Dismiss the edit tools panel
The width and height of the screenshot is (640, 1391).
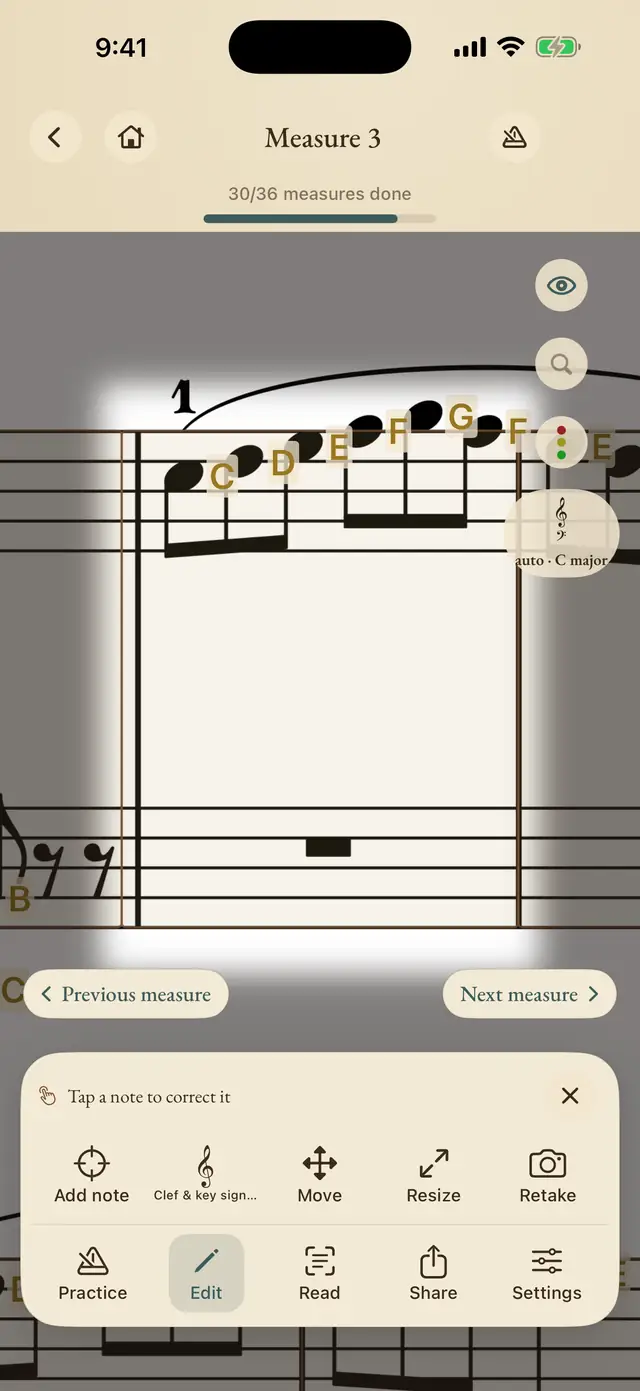click(570, 1096)
